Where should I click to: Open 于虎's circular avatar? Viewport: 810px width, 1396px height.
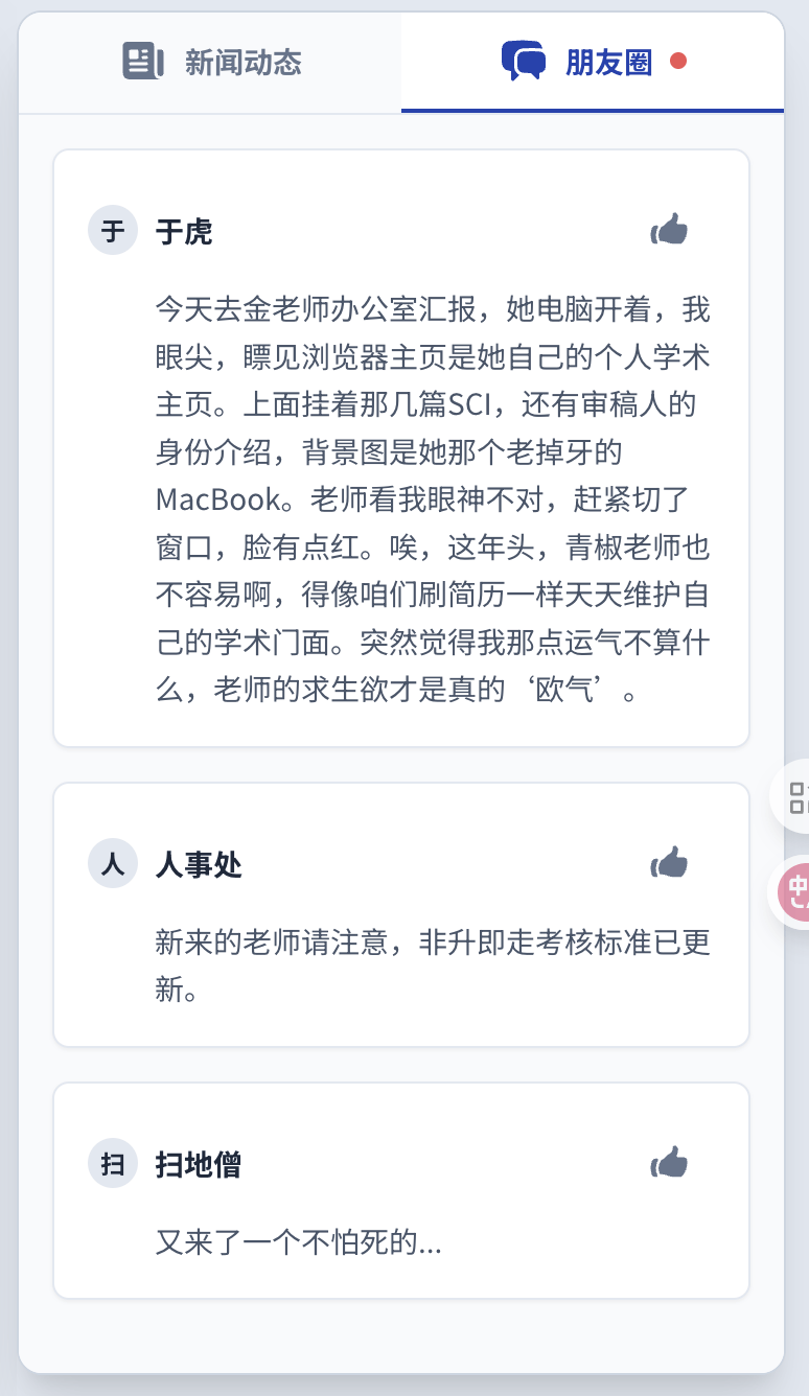coord(113,229)
